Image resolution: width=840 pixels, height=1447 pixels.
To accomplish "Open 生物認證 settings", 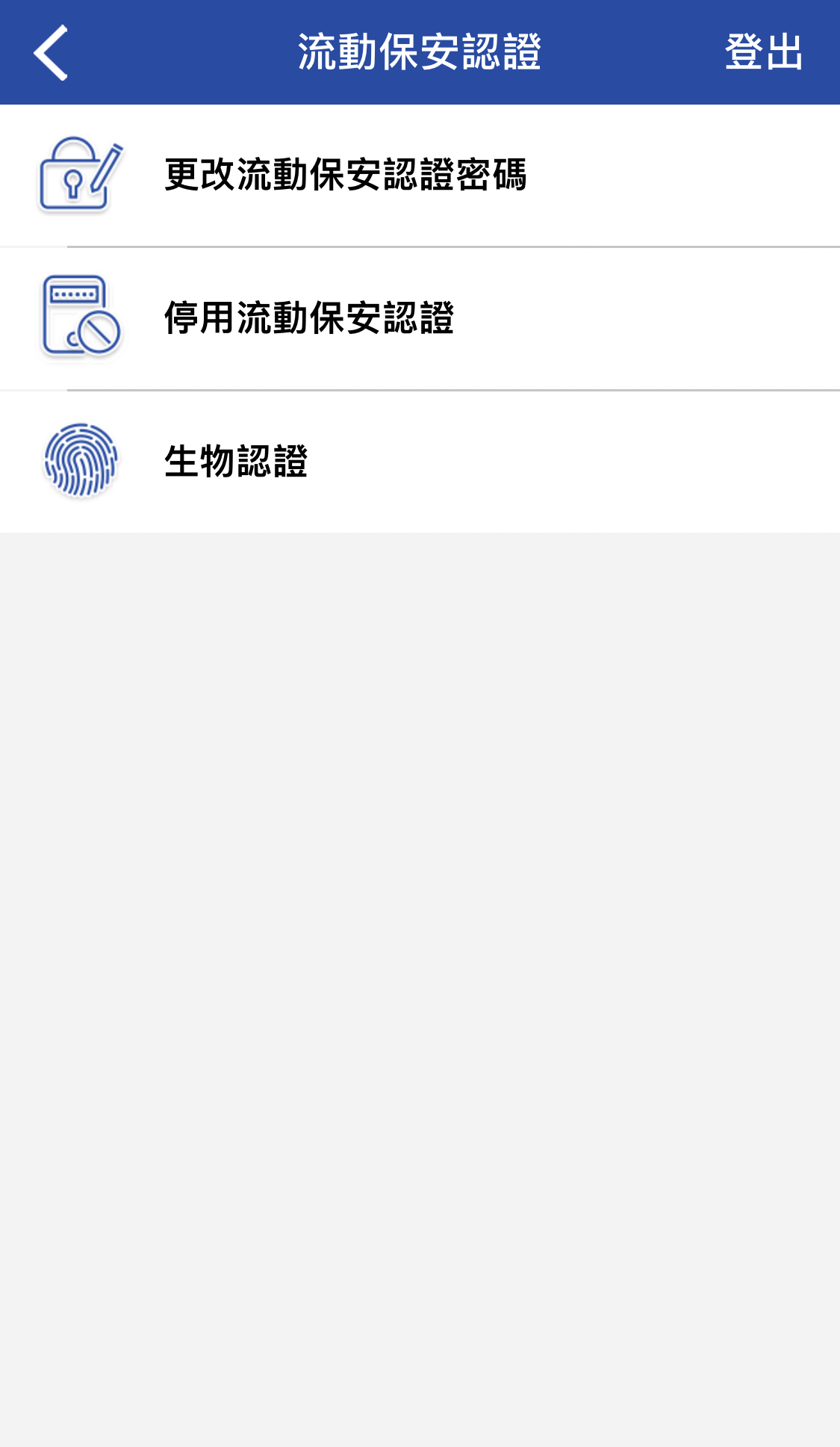I will coord(236,461).
